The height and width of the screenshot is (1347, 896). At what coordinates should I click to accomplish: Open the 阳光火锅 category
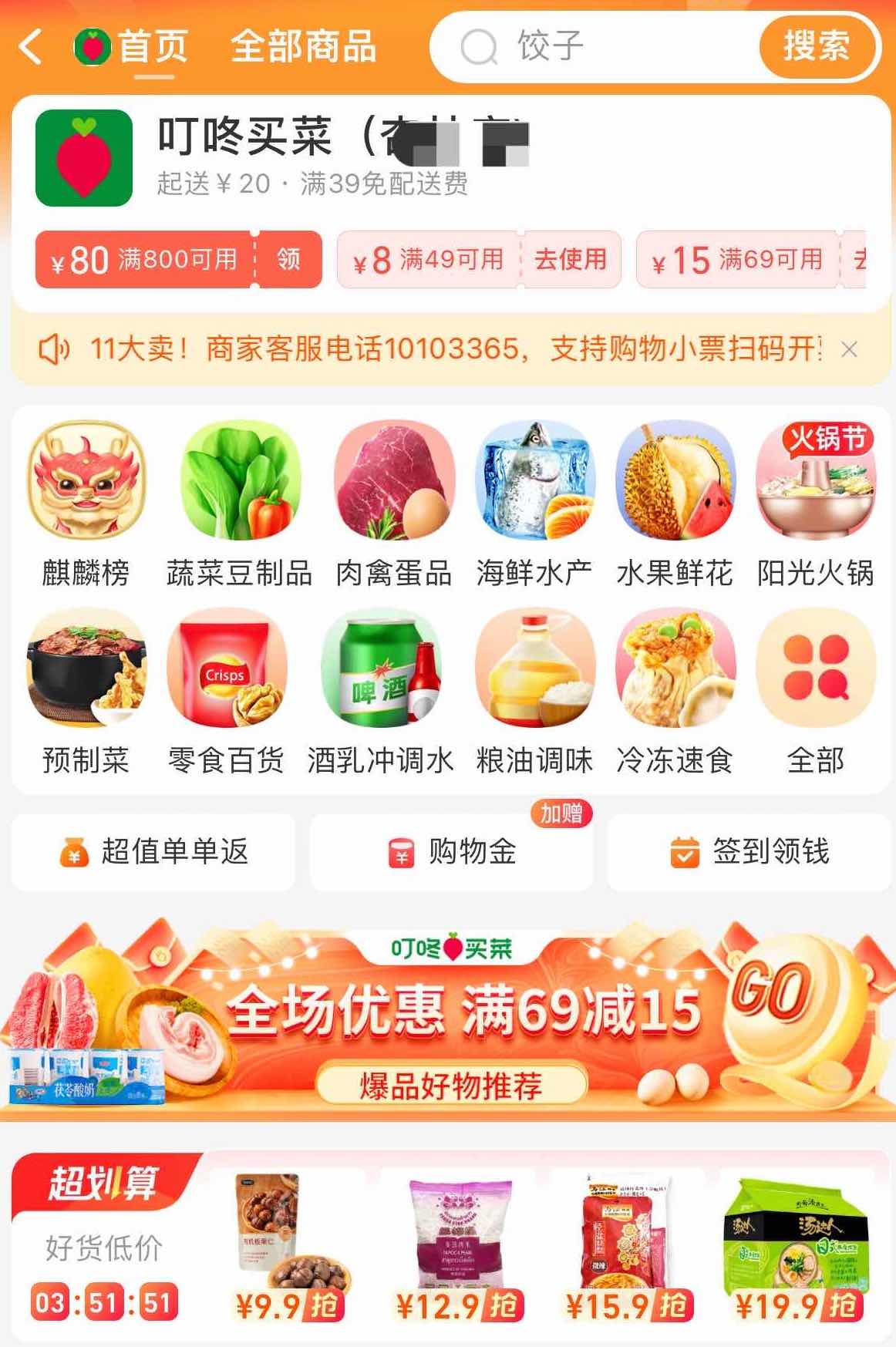[815, 505]
